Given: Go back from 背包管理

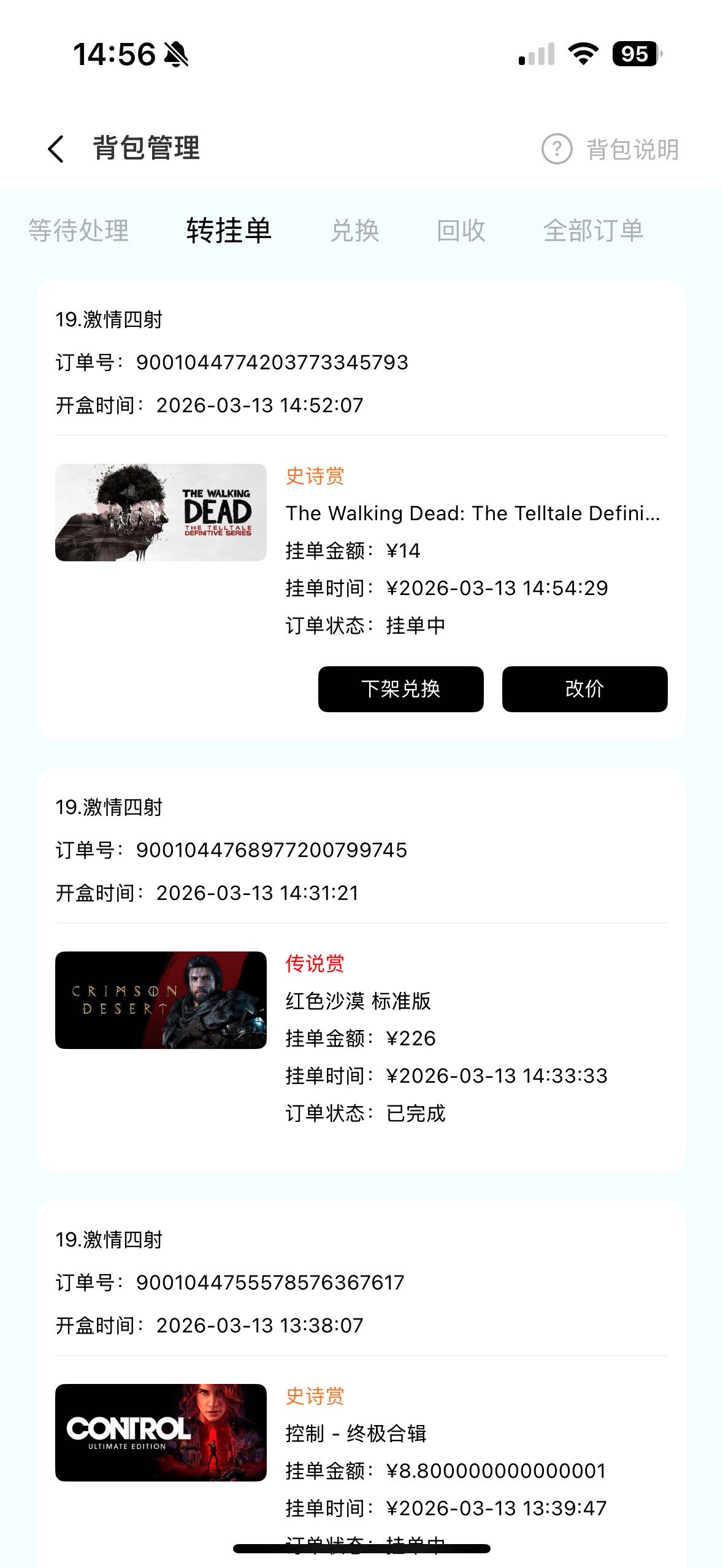Looking at the screenshot, I should click(x=56, y=149).
